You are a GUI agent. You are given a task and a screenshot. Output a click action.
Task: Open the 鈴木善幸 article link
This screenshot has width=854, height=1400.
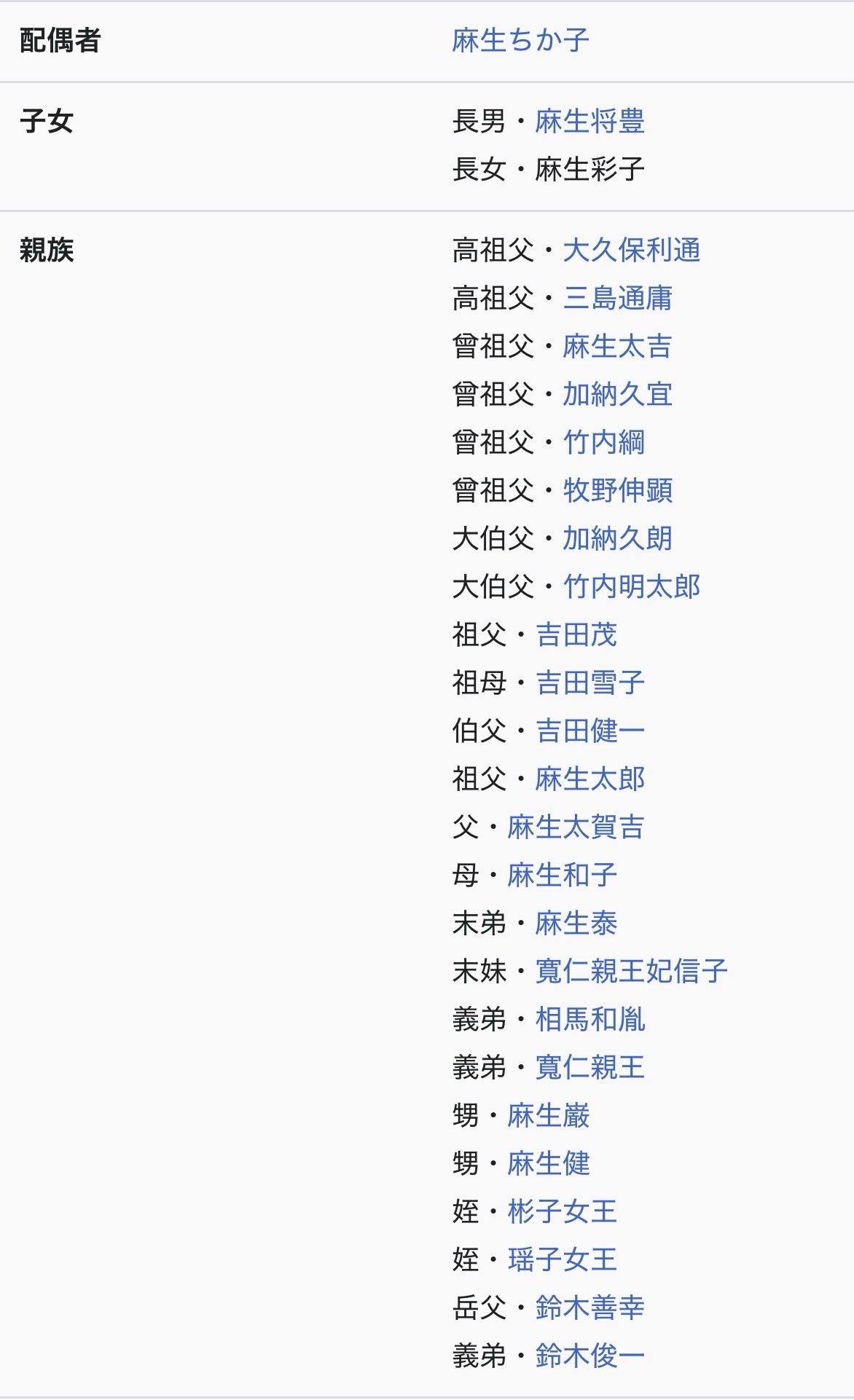click(589, 1307)
